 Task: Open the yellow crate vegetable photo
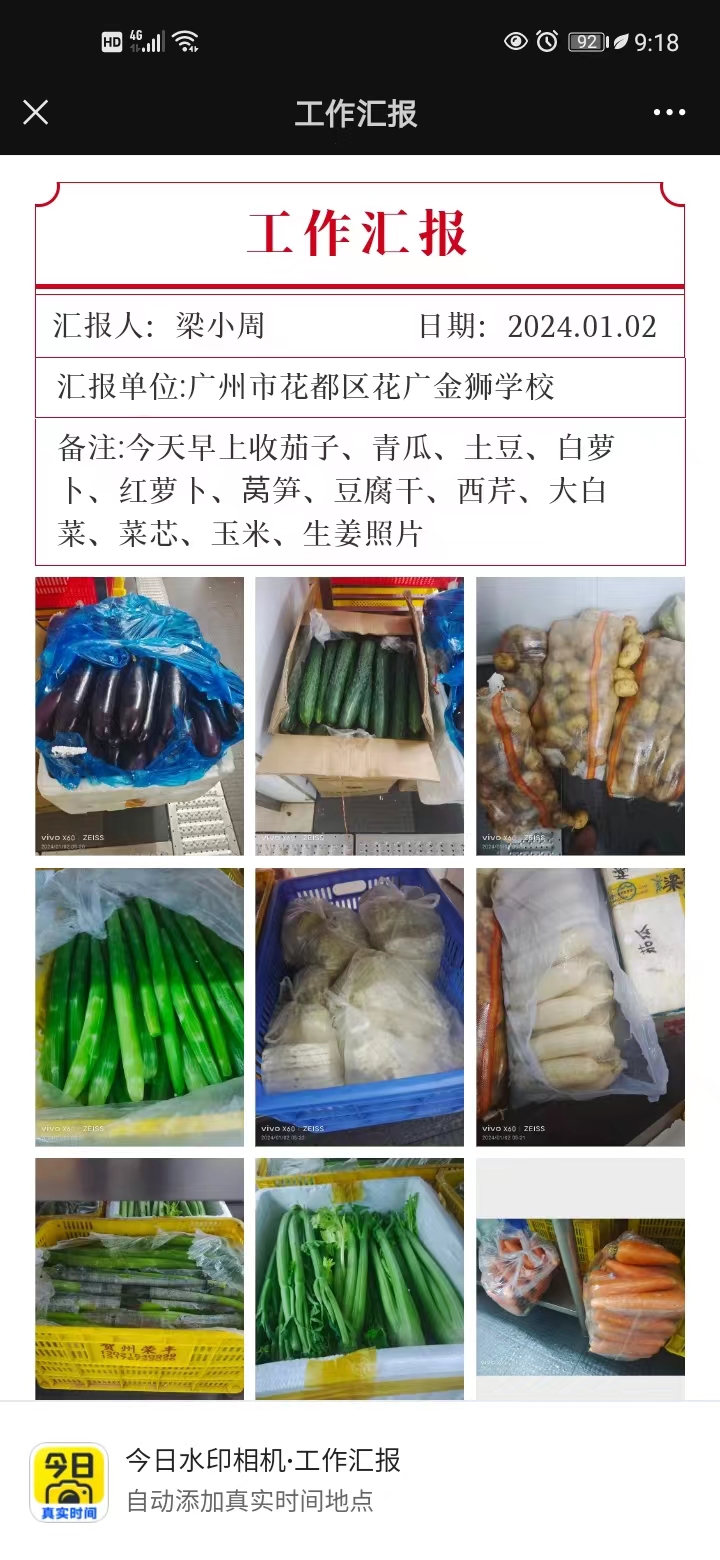[140, 1279]
